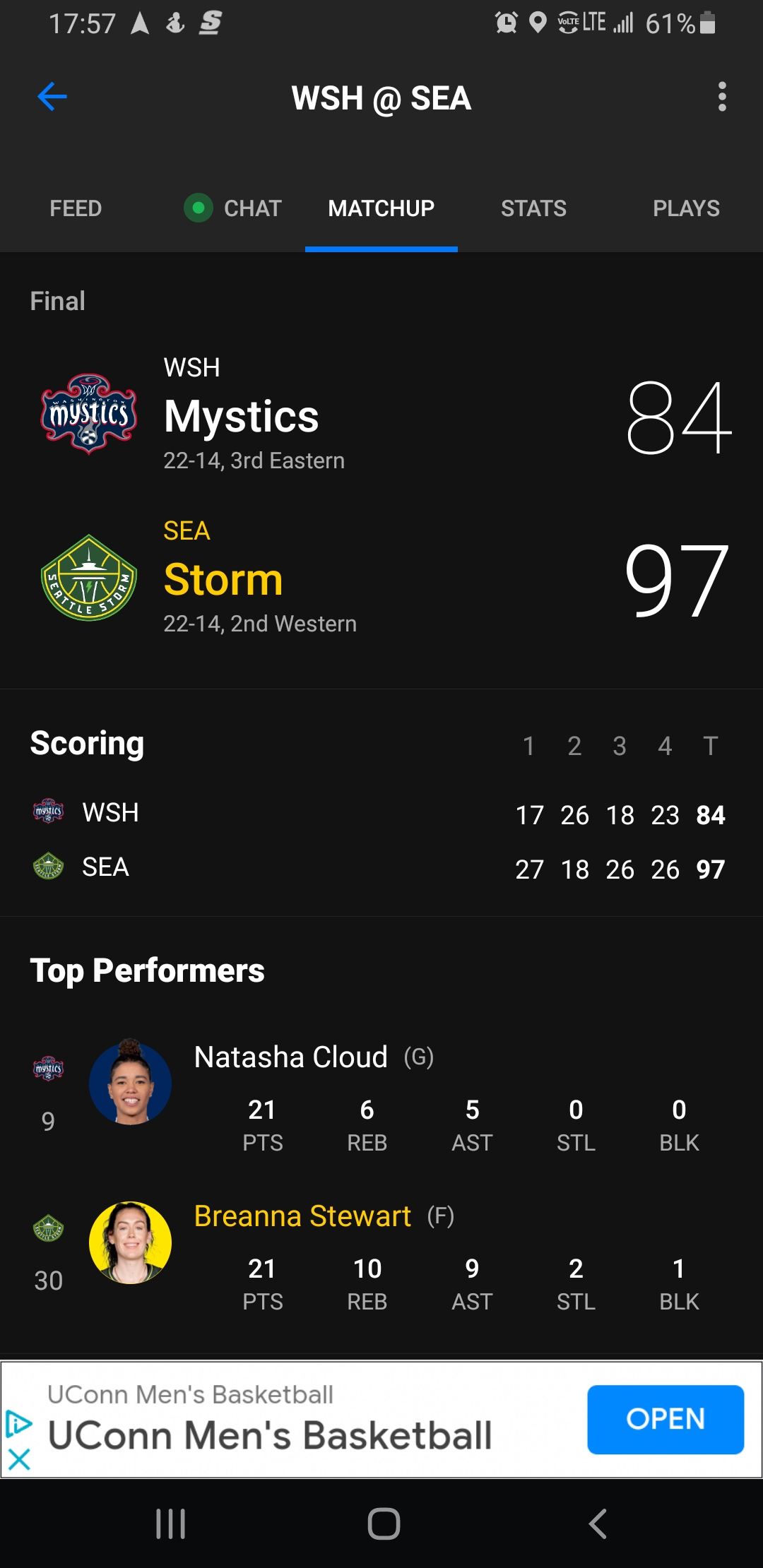
Task: Tap the system home button
Action: pyautogui.click(x=384, y=1524)
